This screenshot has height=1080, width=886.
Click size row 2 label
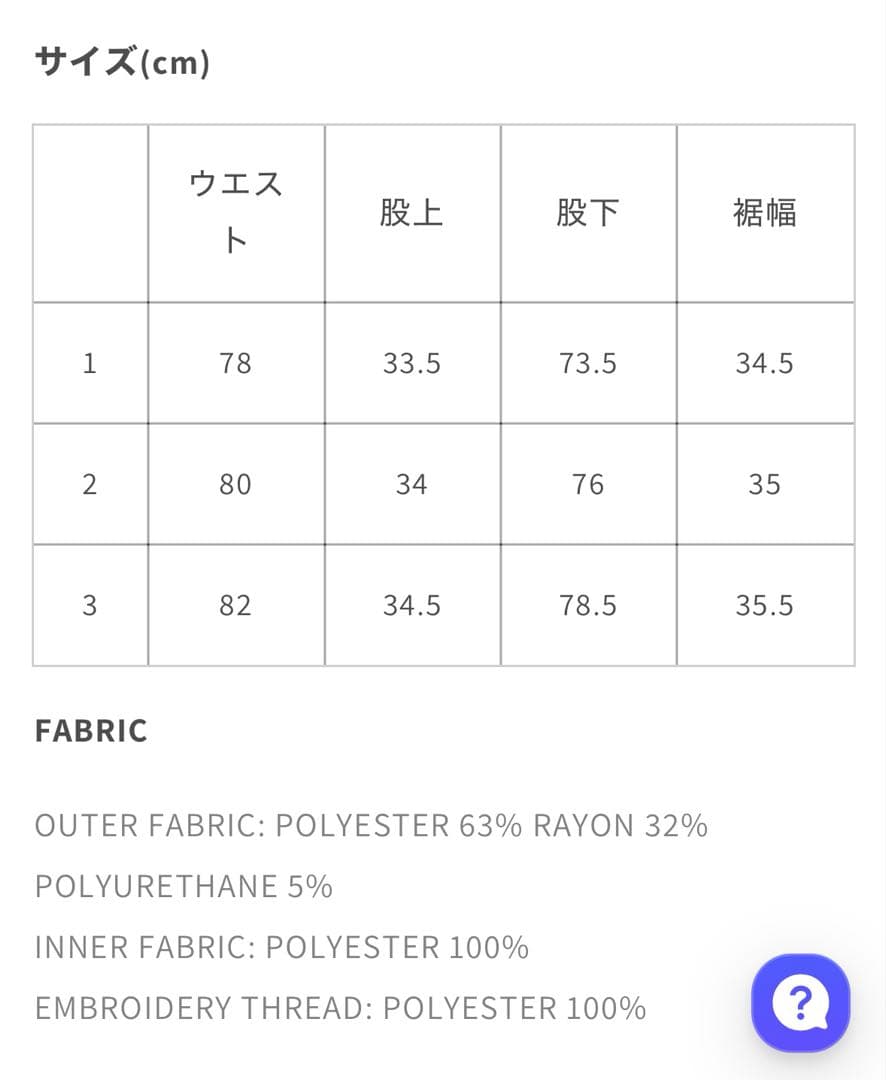point(90,484)
